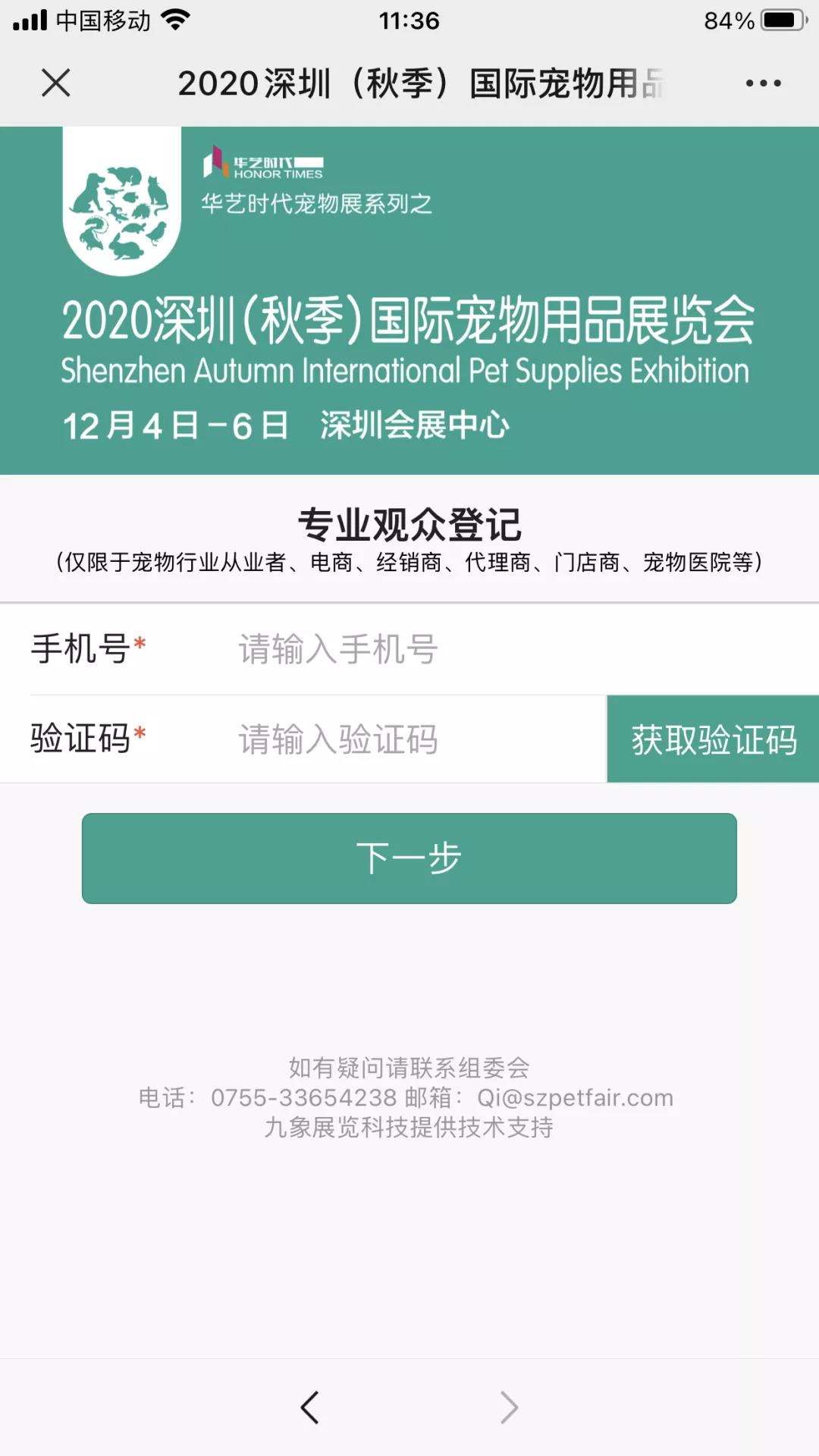
Task: Tap 获取验证码 to request a code
Action: (x=713, y=739)
